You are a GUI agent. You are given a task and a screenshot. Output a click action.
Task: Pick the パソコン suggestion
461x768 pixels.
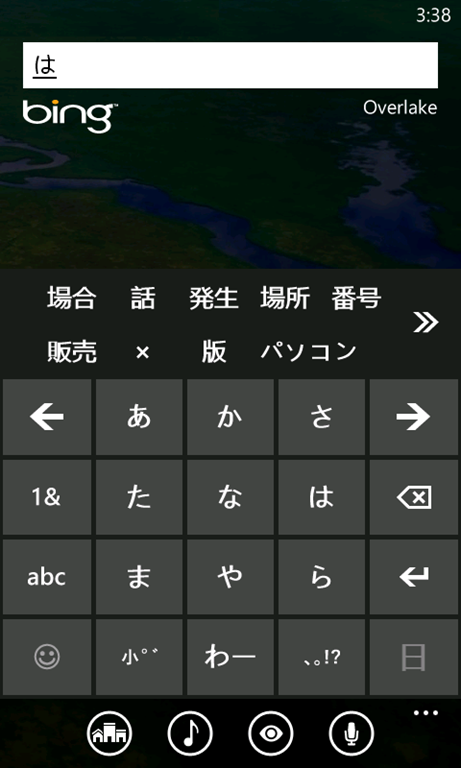pos(309,352)
